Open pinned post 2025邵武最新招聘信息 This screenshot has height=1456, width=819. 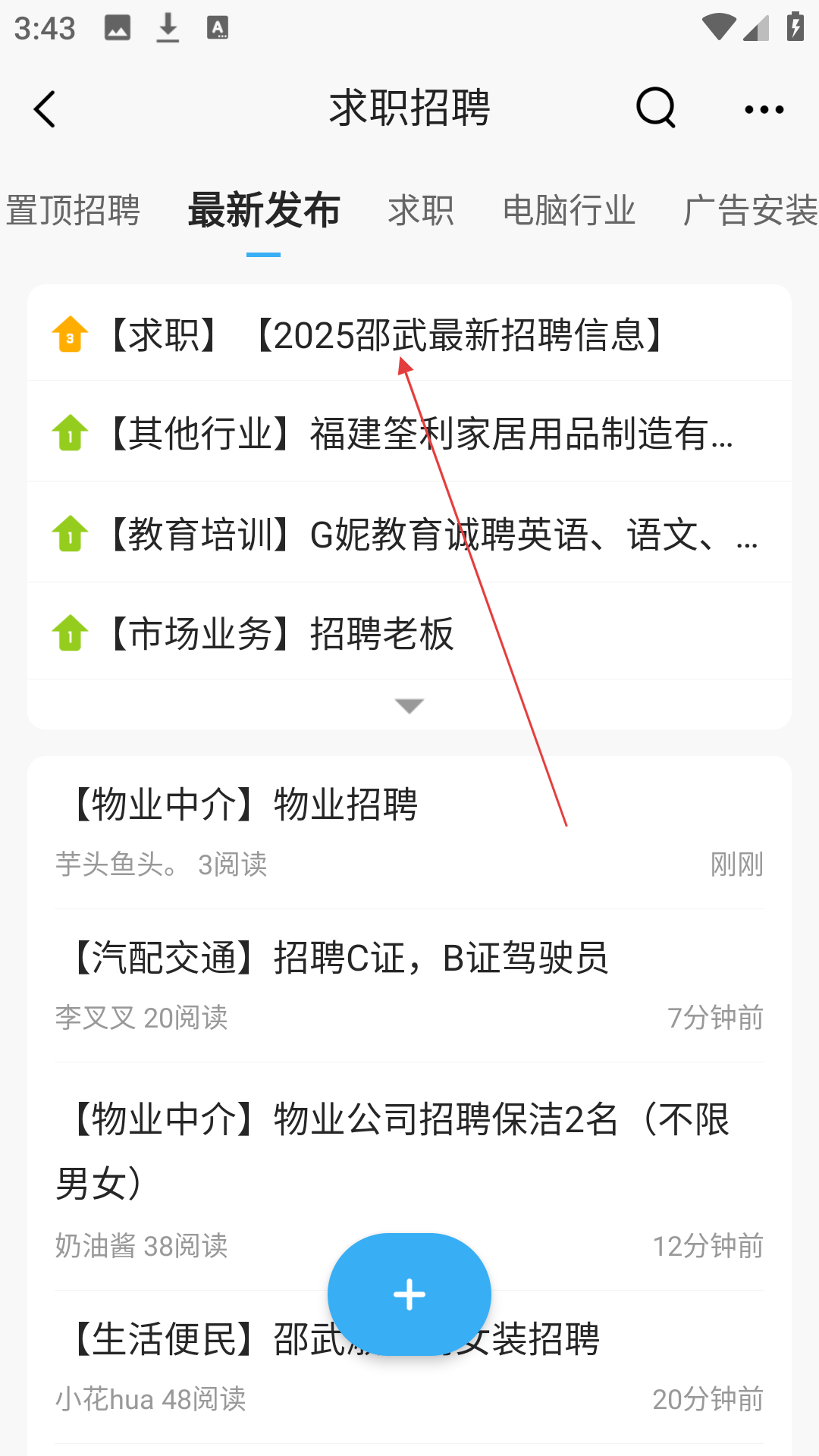tap(409, 334)
